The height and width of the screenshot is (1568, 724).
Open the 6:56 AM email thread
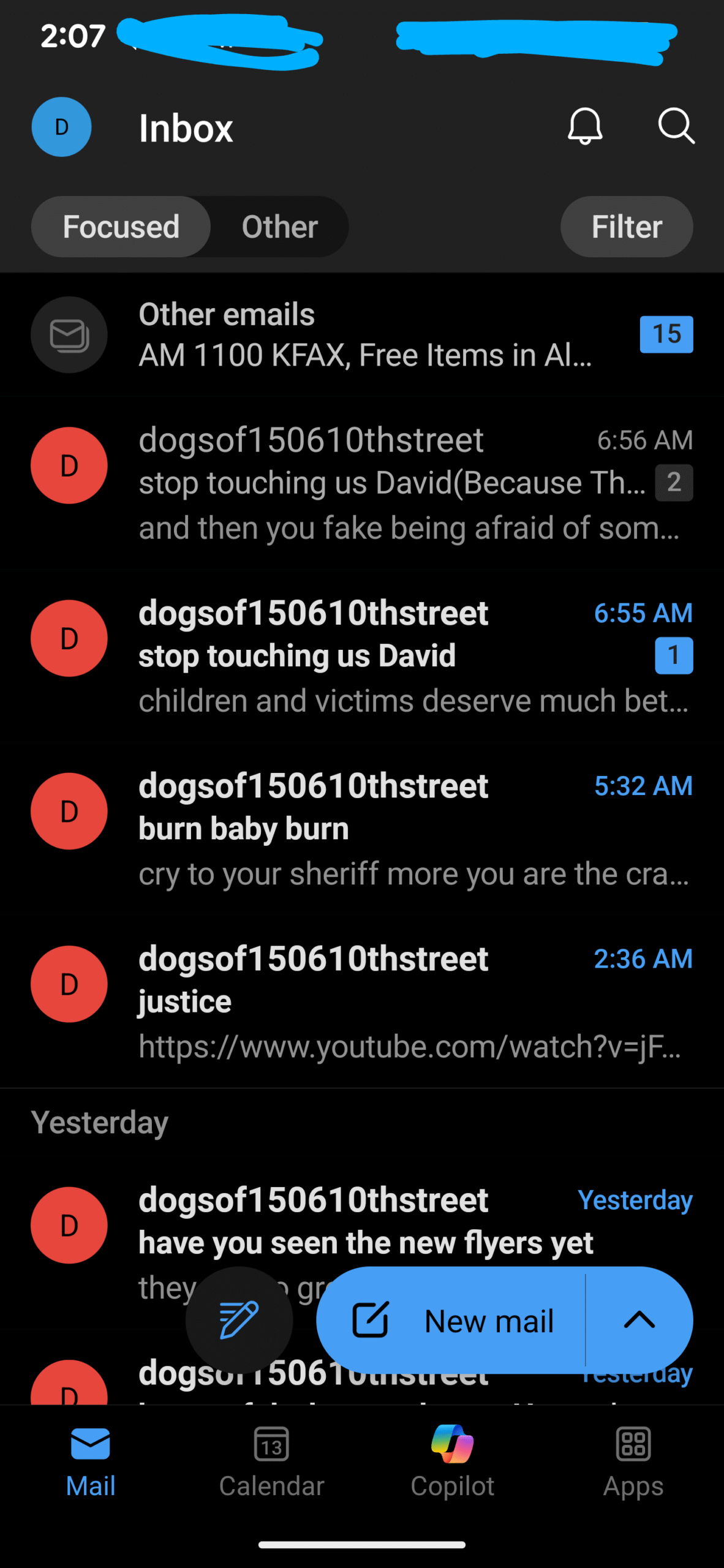tap(392, 483)
